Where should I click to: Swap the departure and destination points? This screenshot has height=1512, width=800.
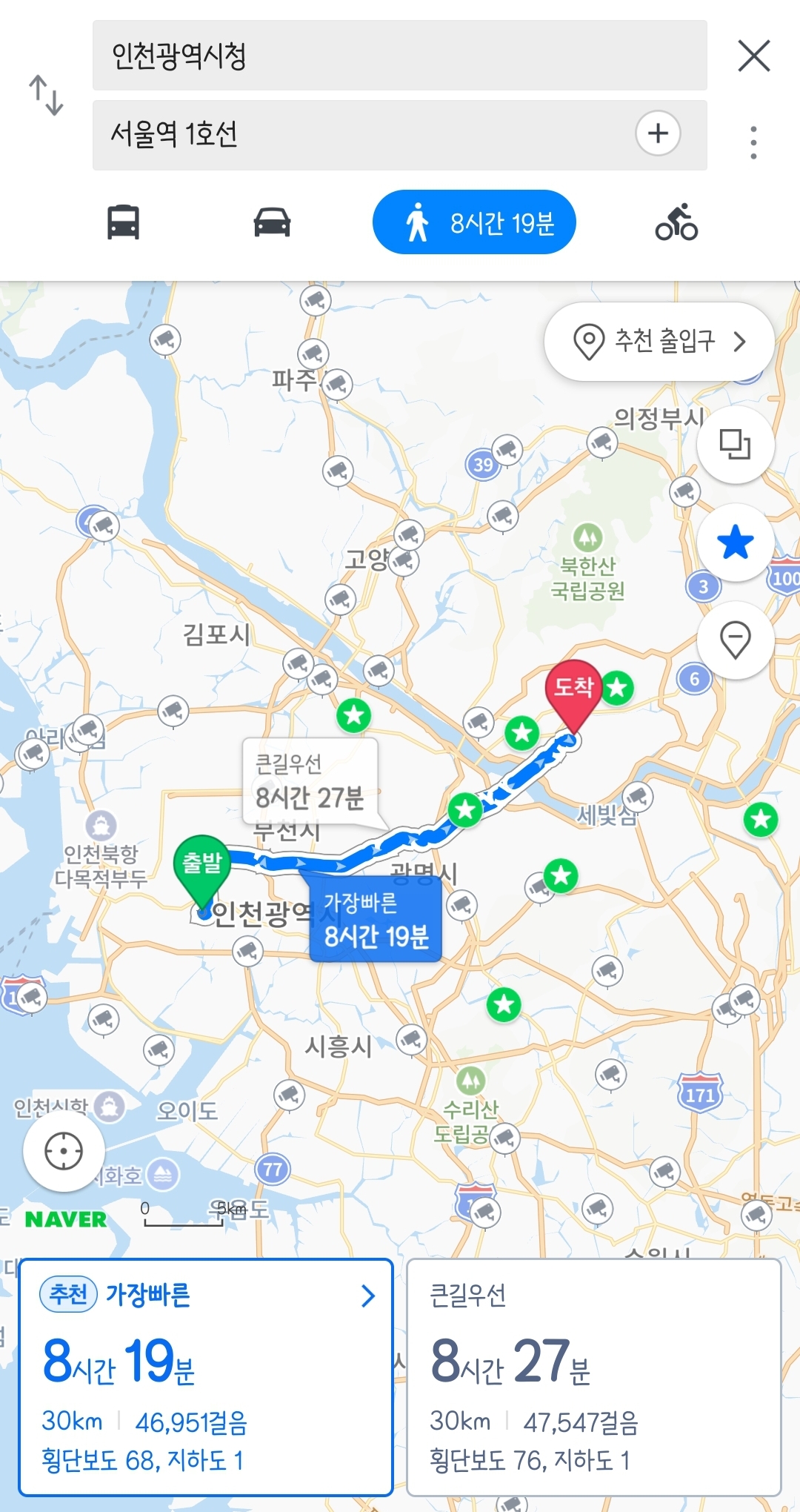46,95
